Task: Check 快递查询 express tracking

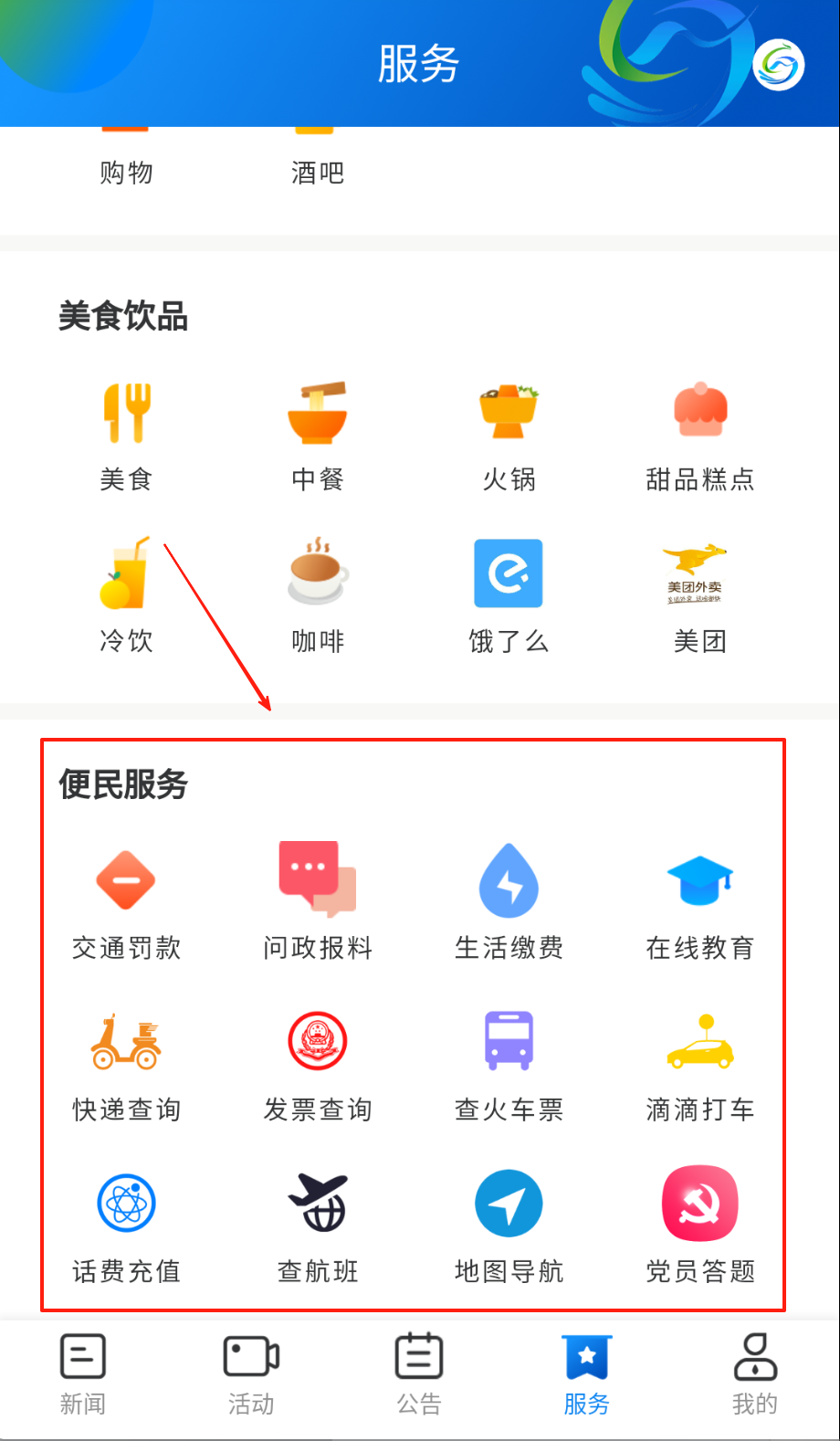Action: click(126, 1063)
